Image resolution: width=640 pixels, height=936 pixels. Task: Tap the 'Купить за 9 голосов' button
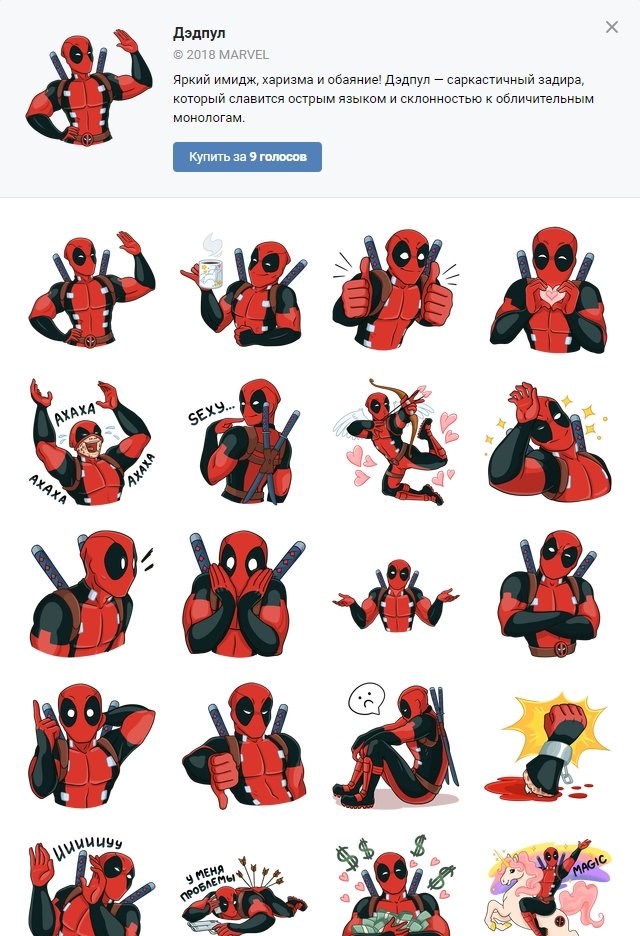(247, 157)
